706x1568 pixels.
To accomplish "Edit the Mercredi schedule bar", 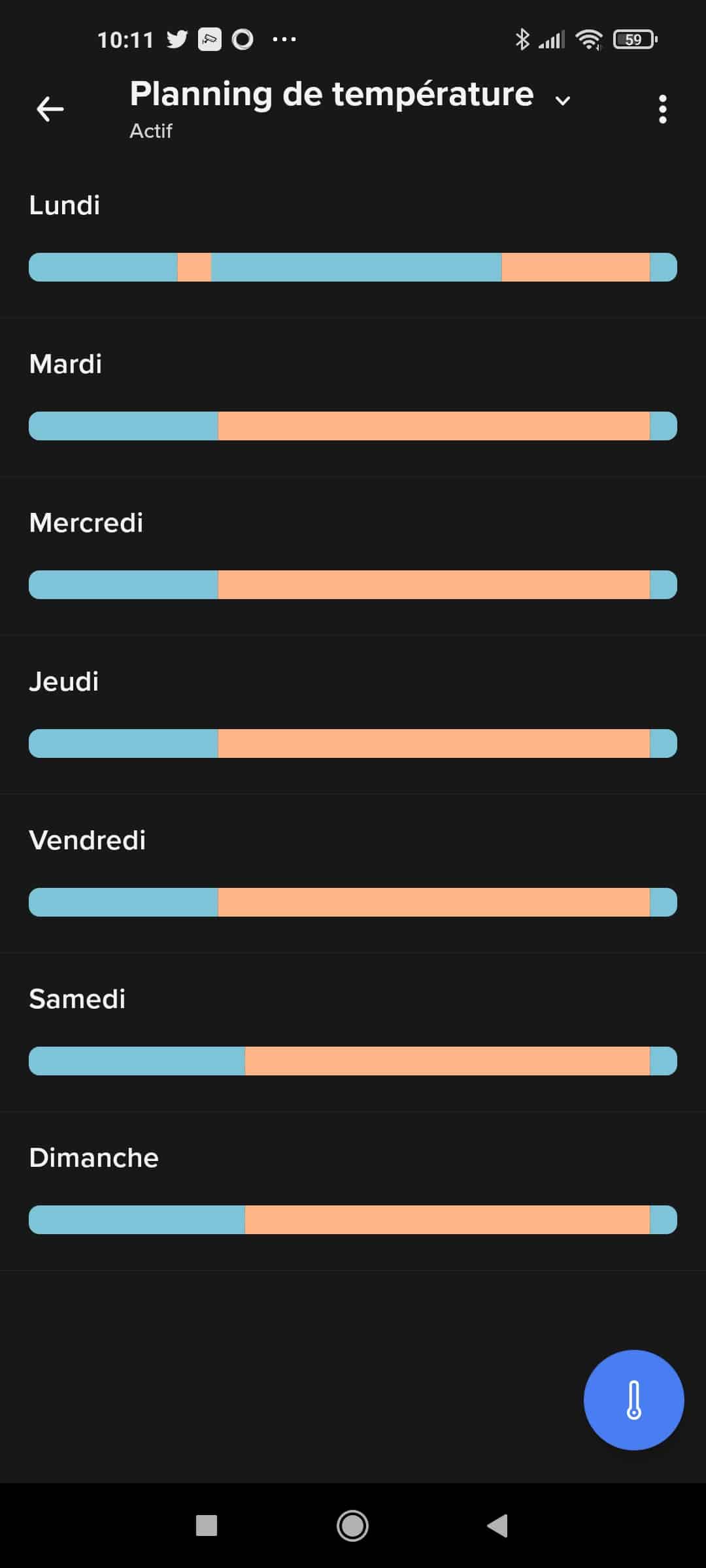I will (353, 585).
